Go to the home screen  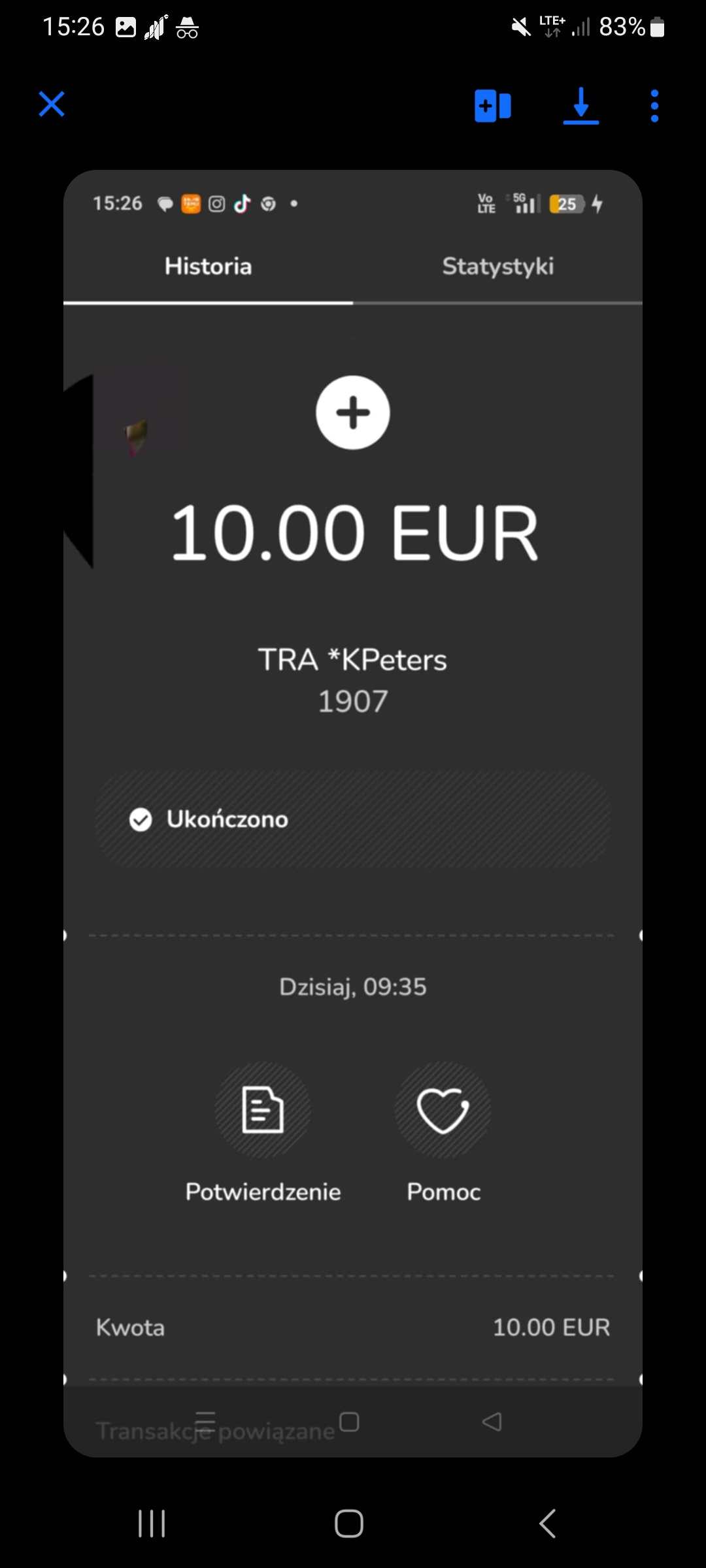(349, 1524)
